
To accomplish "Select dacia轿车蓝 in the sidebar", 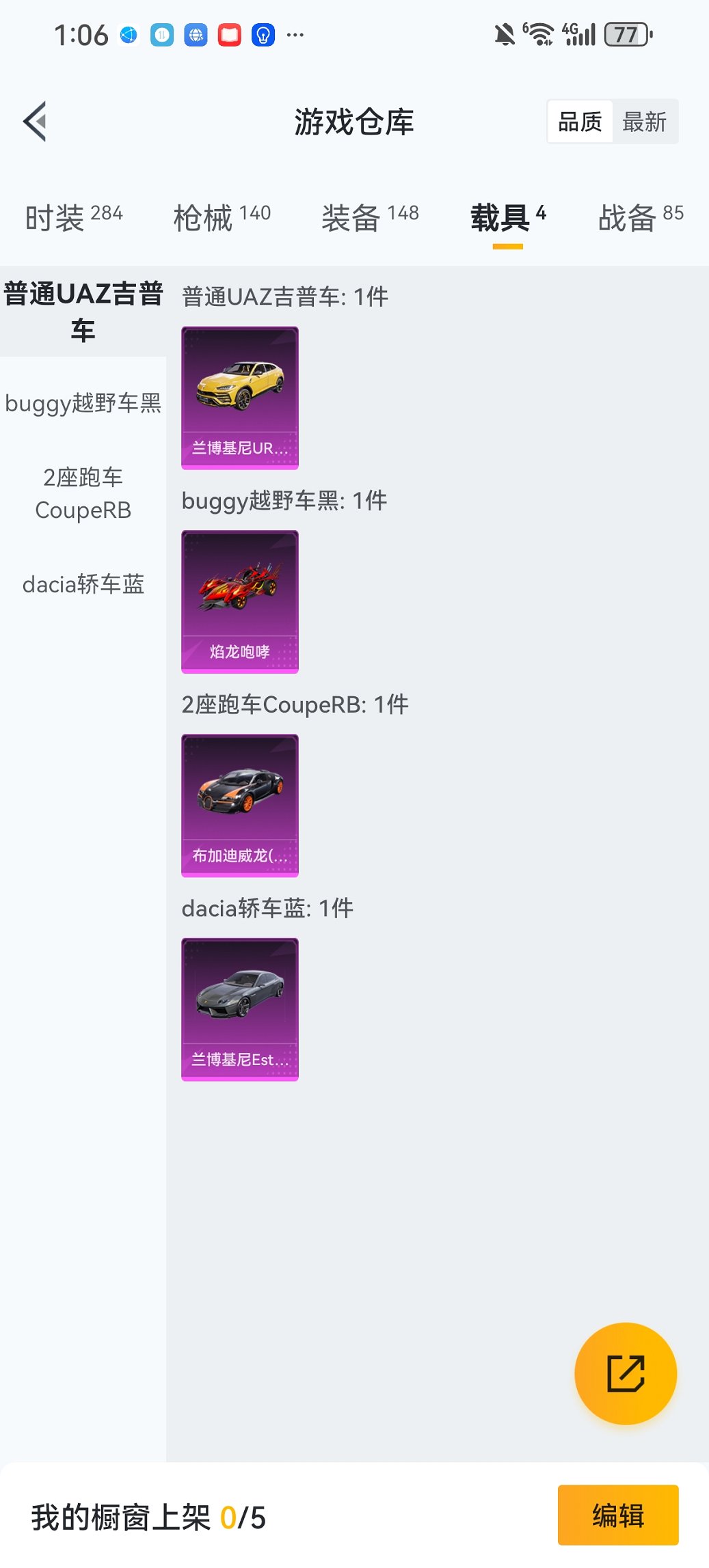I will [83, 584].
